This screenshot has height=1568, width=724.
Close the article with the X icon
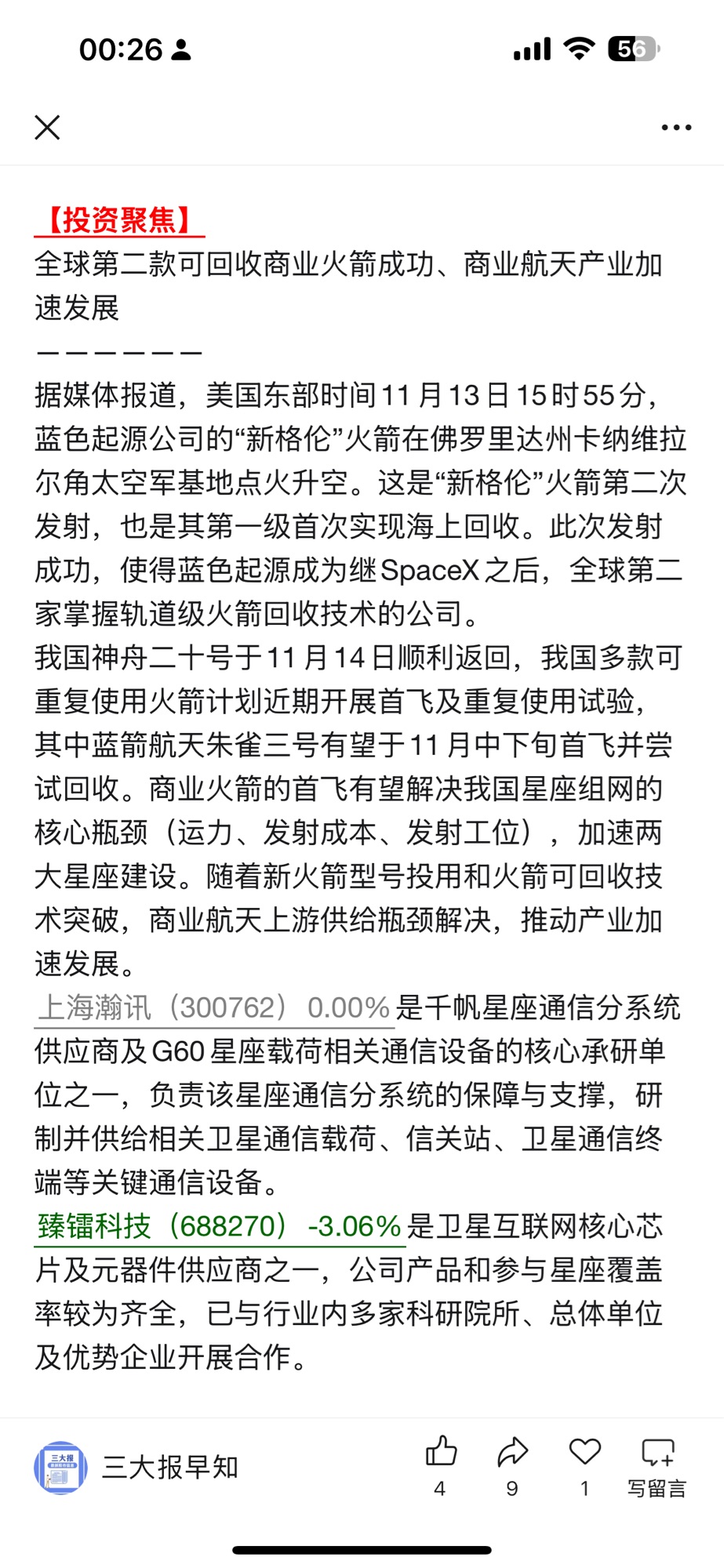[x=47, y=127]
